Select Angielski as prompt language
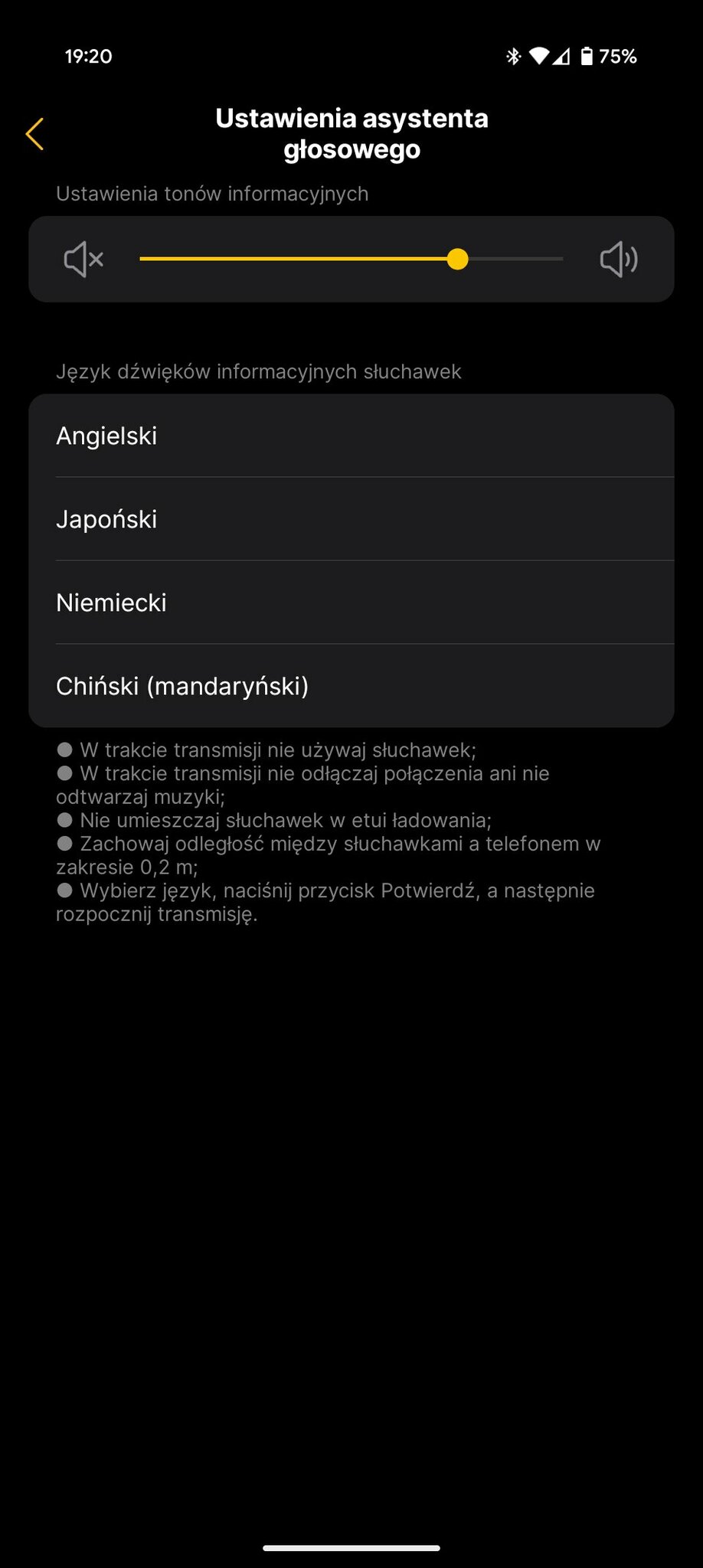 coord(351,436)
